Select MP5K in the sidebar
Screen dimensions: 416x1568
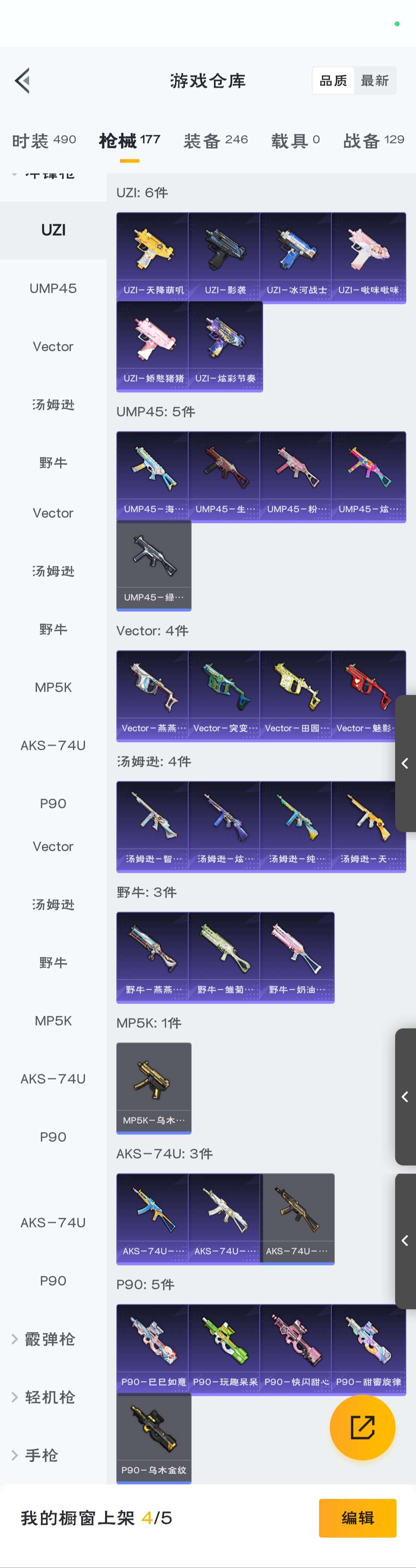53,687
